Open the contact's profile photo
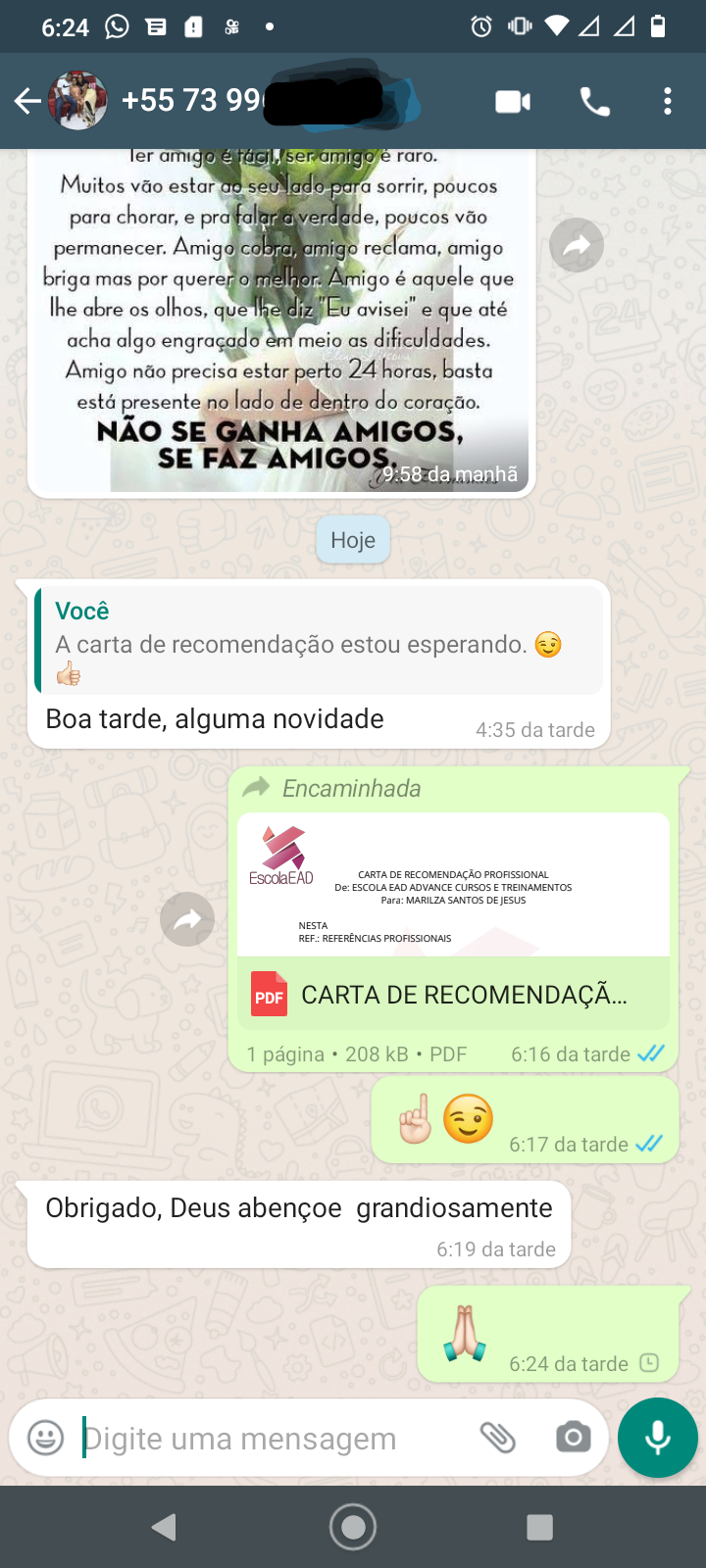The image size is (706, 1568). point(78,101)
